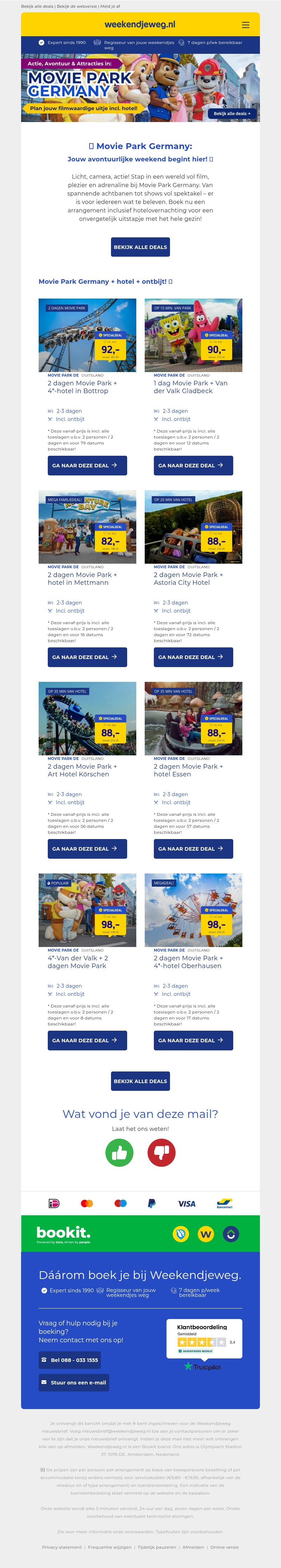Tap 'Meld je af' at the top
The image size is (281, 1568).
[110, 6]
